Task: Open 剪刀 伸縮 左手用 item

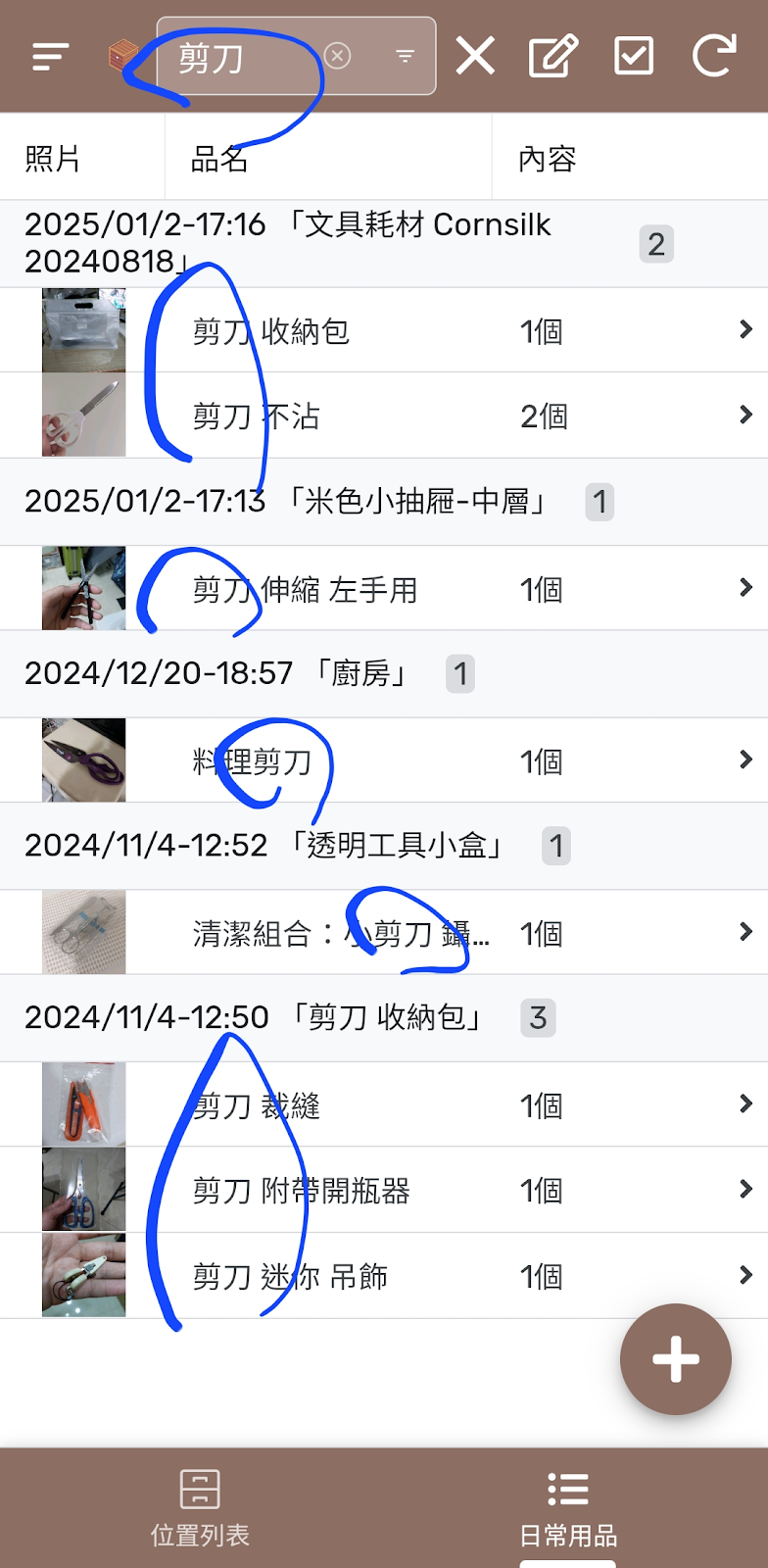Action: click(384, 588)
